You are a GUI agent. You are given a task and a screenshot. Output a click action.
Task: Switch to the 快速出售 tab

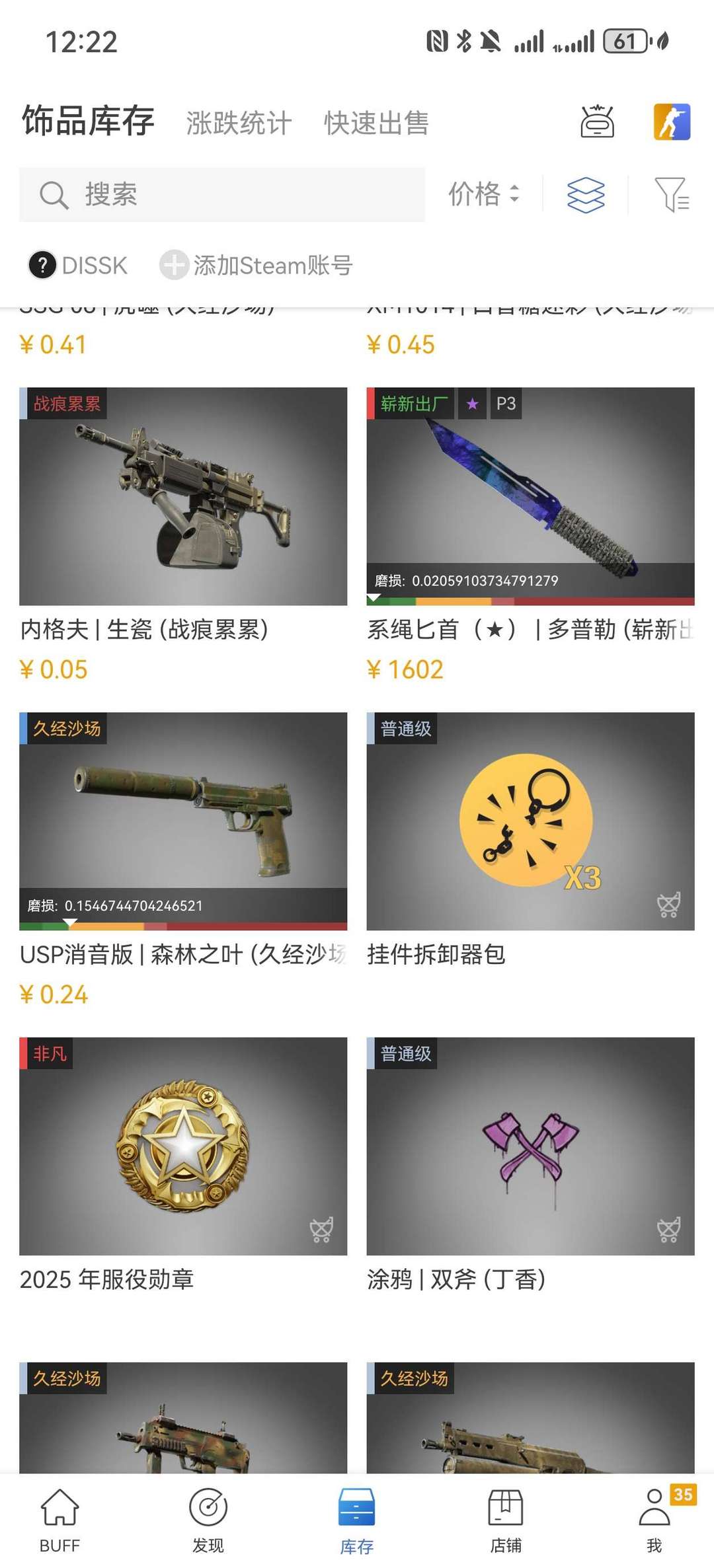376,123
